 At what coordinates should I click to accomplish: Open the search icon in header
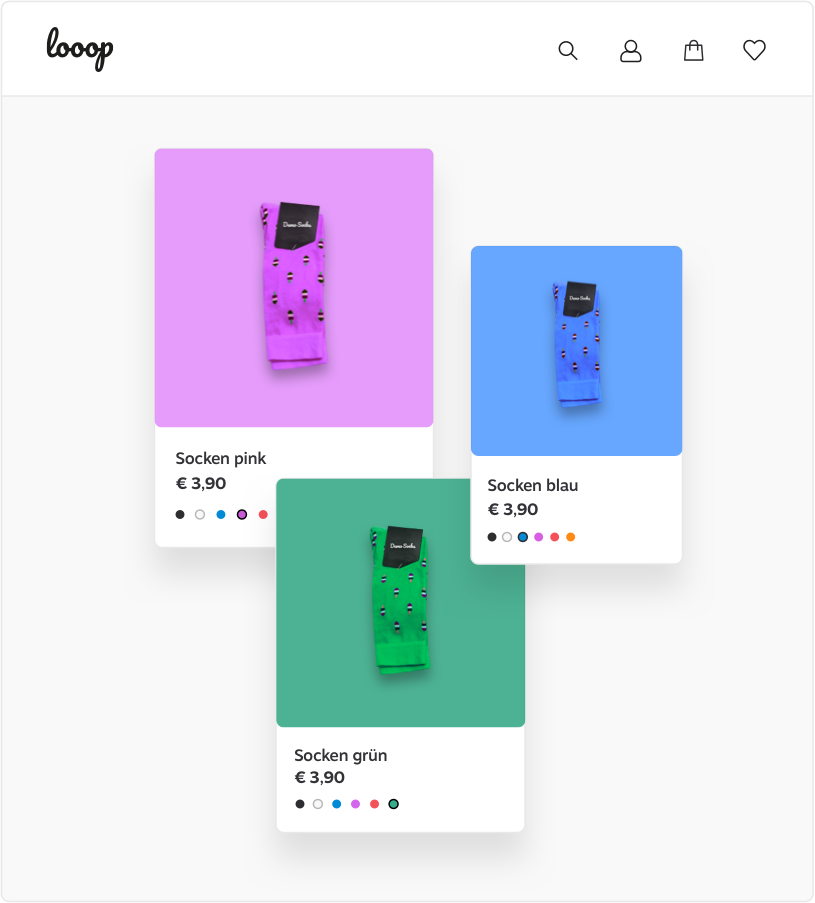[568, 51]
